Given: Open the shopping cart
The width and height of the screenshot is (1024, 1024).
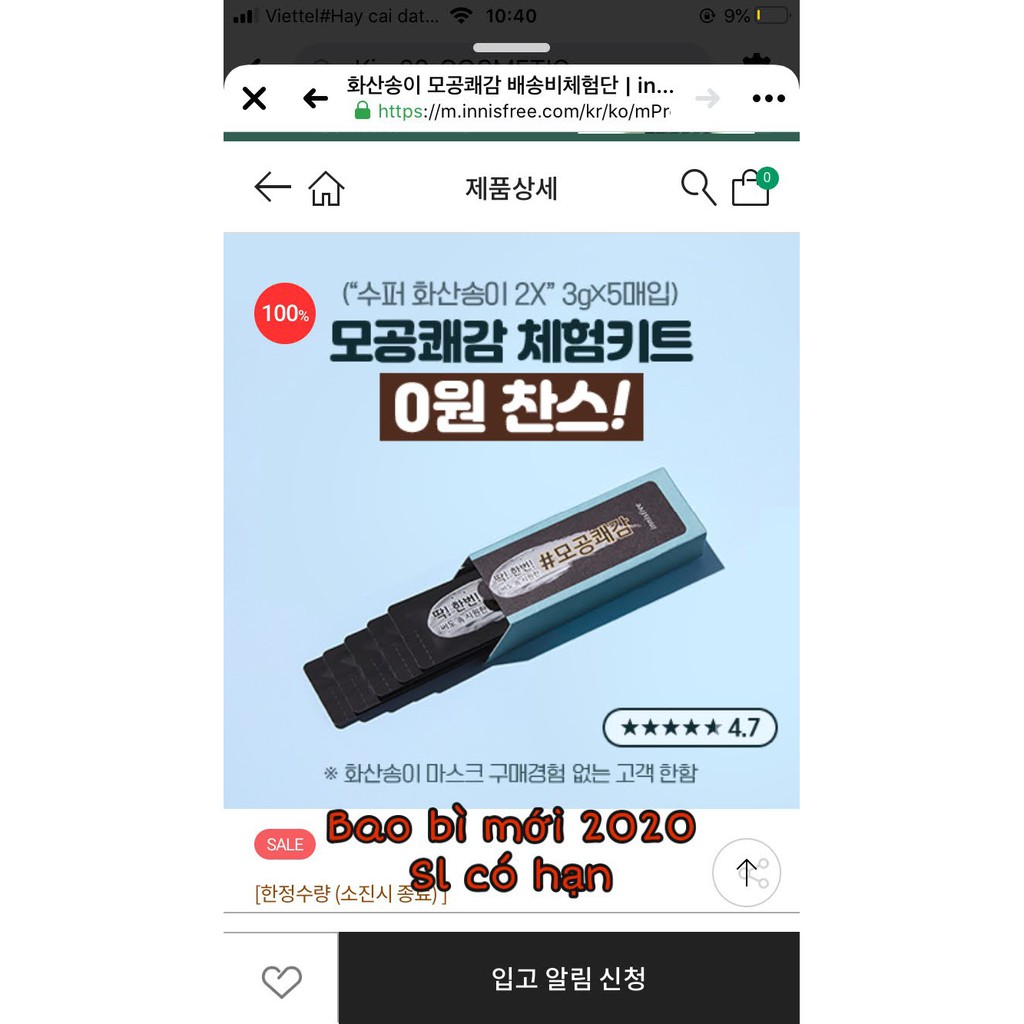Looking at the screenshot, I should click(752, 187).
